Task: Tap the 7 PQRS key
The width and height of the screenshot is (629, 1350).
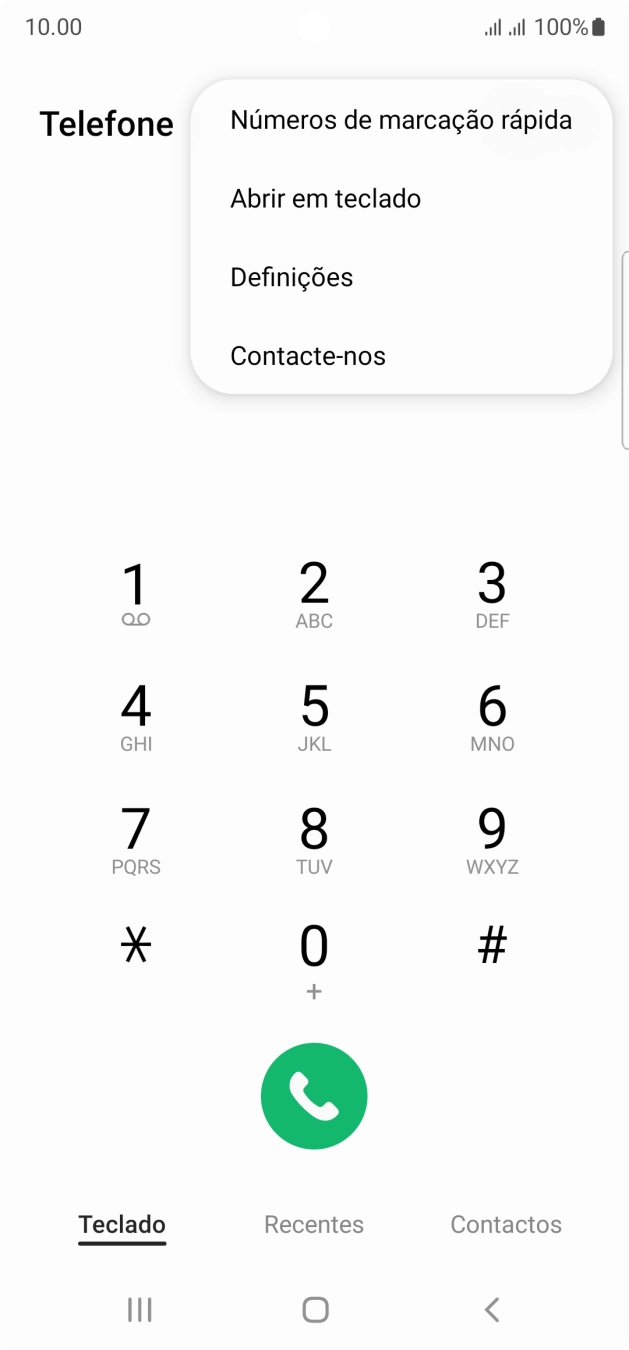Action: coord(135,840)
